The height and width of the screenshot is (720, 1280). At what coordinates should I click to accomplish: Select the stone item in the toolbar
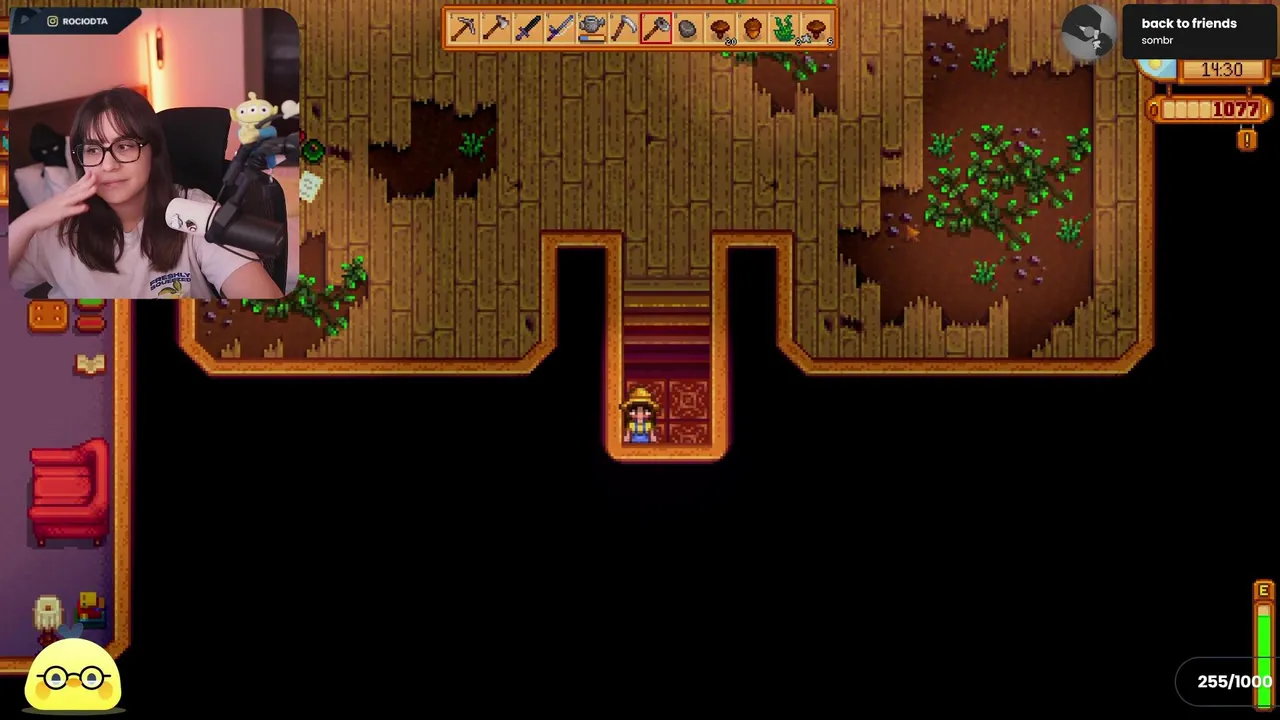coord(687,28)
